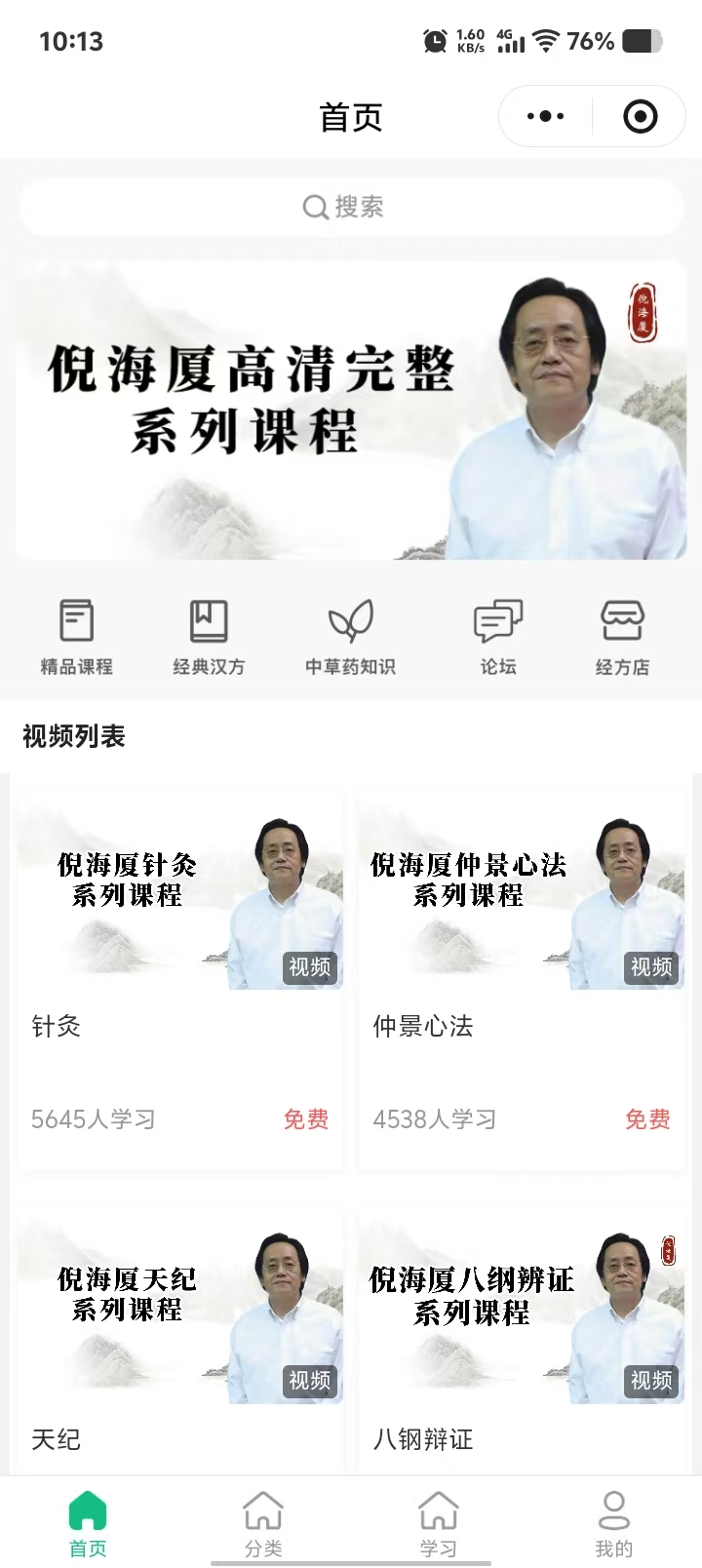Open the 倪海厦高清完整系列课程 banner

tap(351, 410)
